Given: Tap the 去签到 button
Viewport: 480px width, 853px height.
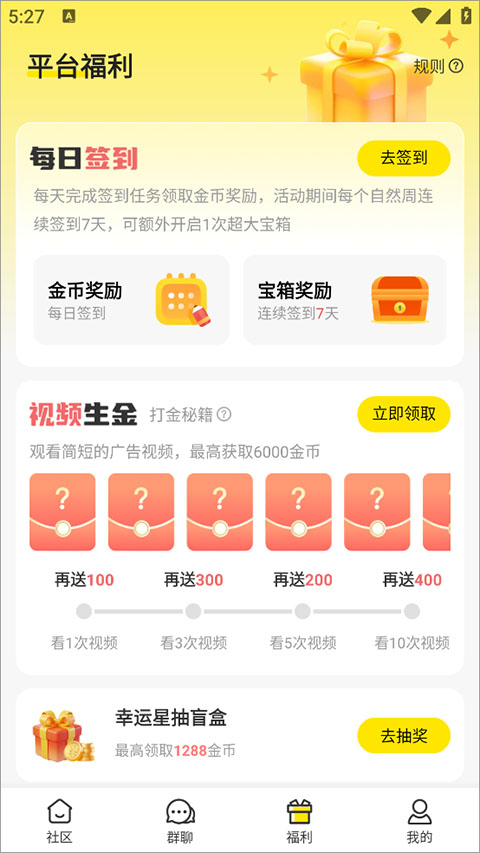Looking at the screenshot, I should tap(404, 158).
